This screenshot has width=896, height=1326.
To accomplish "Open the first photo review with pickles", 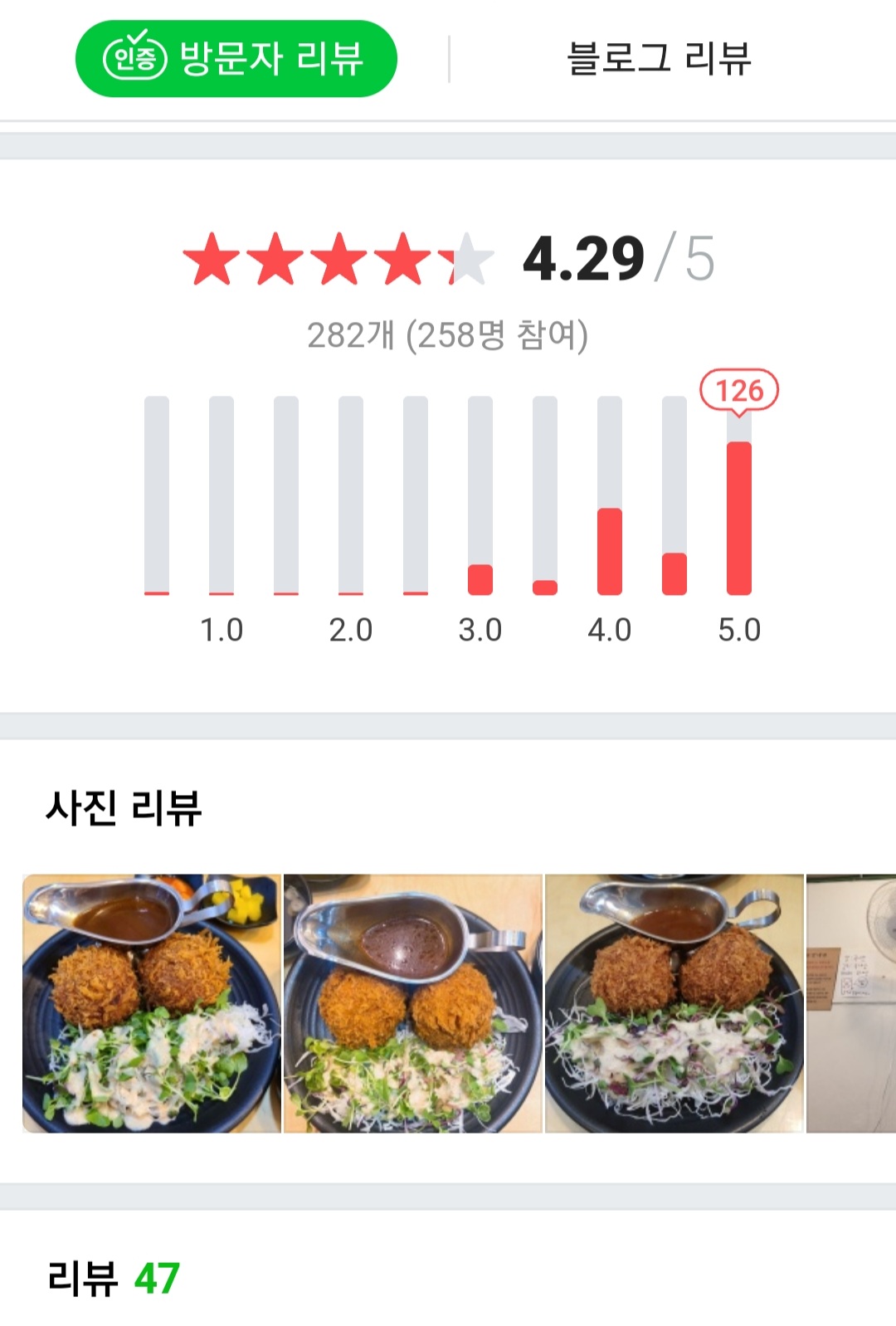I will tap(152, 1002).
